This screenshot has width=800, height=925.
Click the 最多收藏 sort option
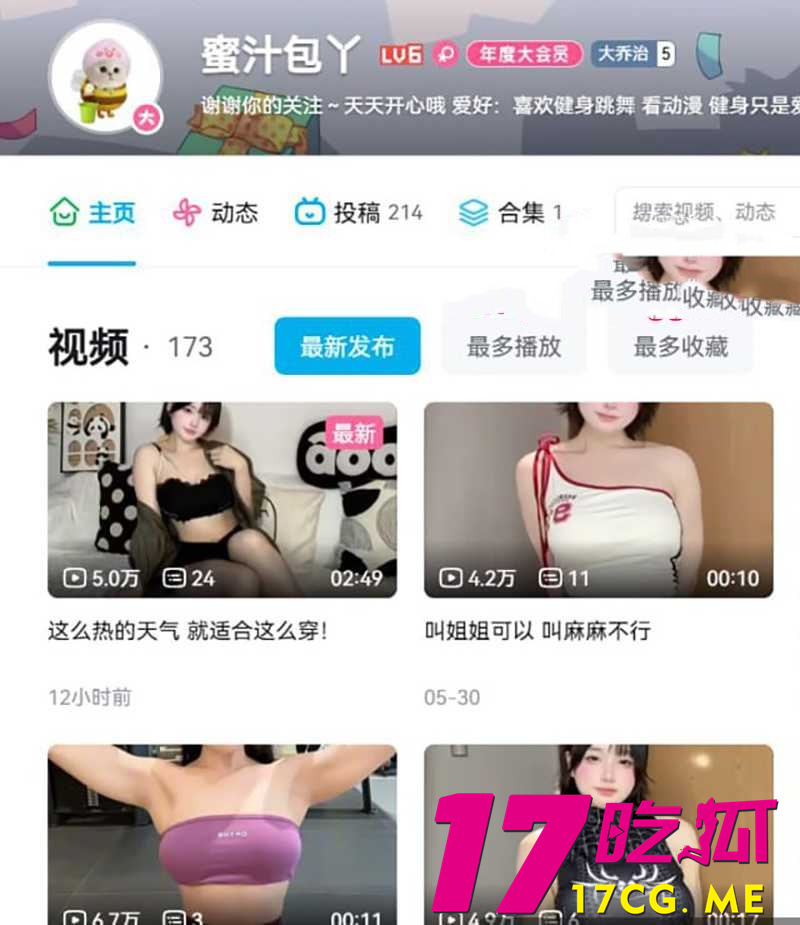(680, 345)
